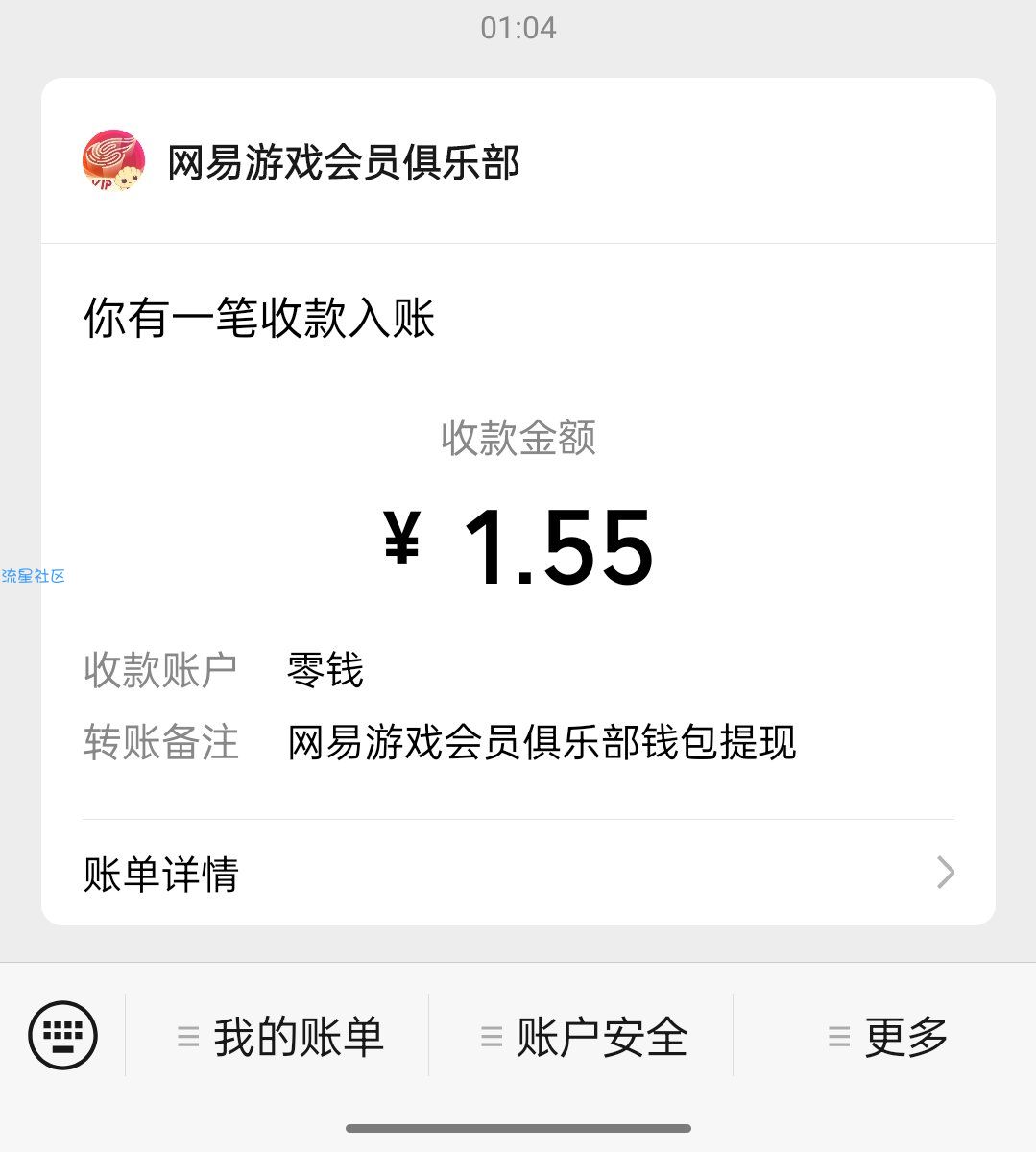Open the 我的账单 menu
Image resolution: width=1036 pixels, height=1152 pixels.
pyautogui.click(x=280, y=1037)
